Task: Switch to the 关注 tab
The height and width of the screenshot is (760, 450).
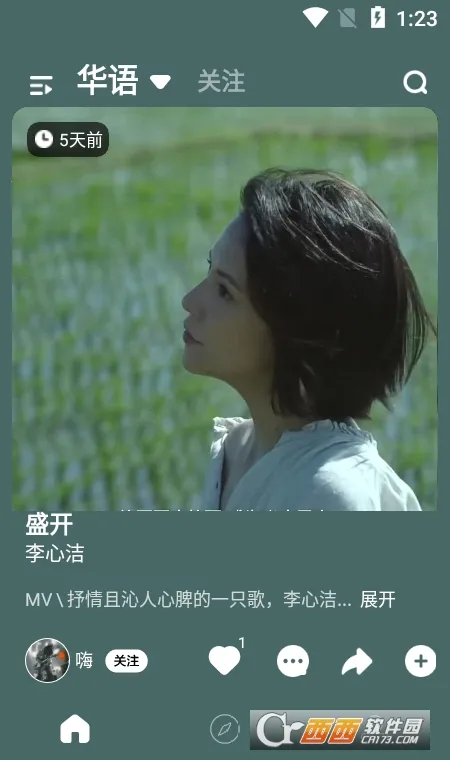Action: point(221,81)
